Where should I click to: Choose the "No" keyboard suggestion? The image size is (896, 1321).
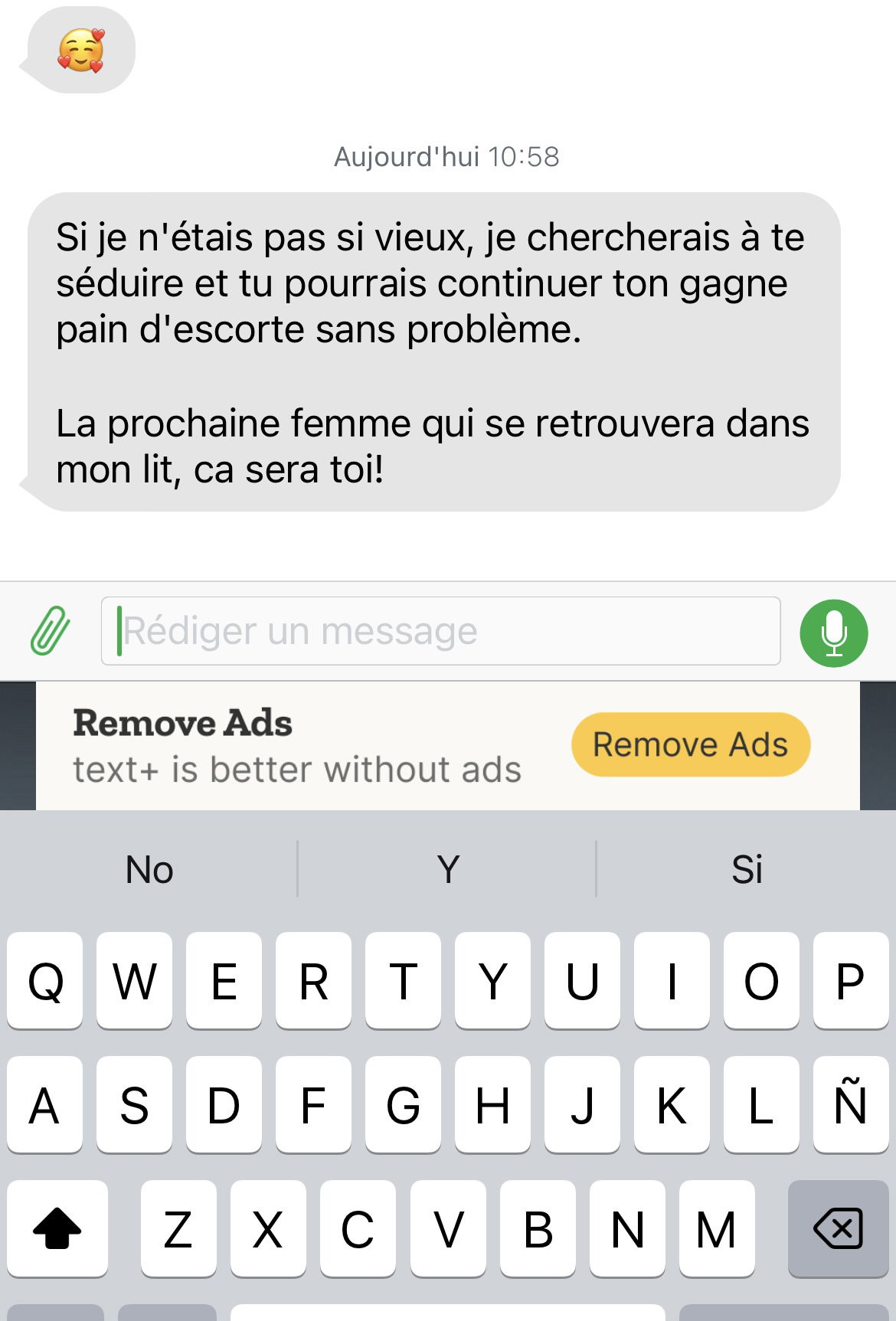pyautogui.click(x=149, y=870)
